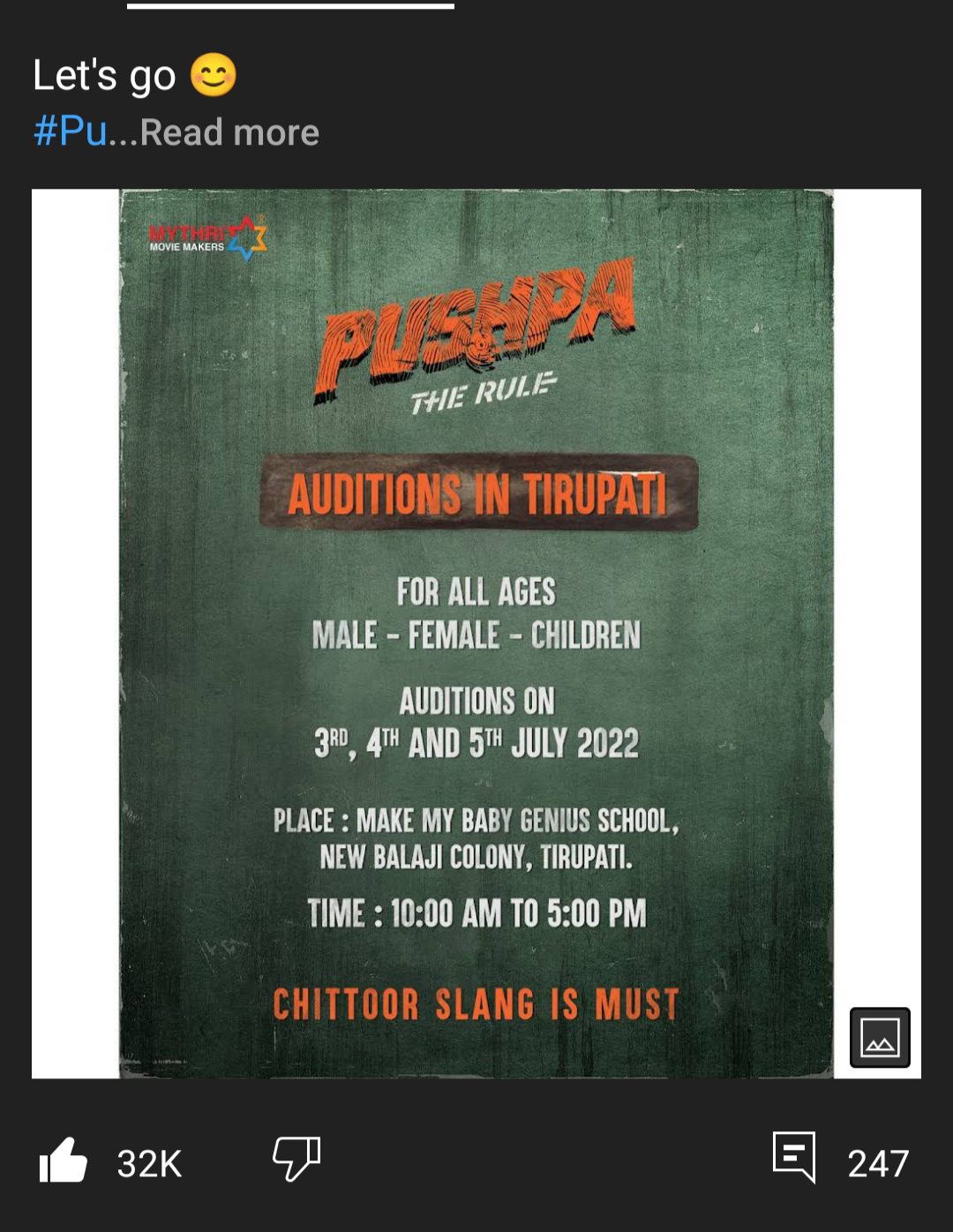Open the comments for this post
Screen dimensions: 953x1232
794,1157
